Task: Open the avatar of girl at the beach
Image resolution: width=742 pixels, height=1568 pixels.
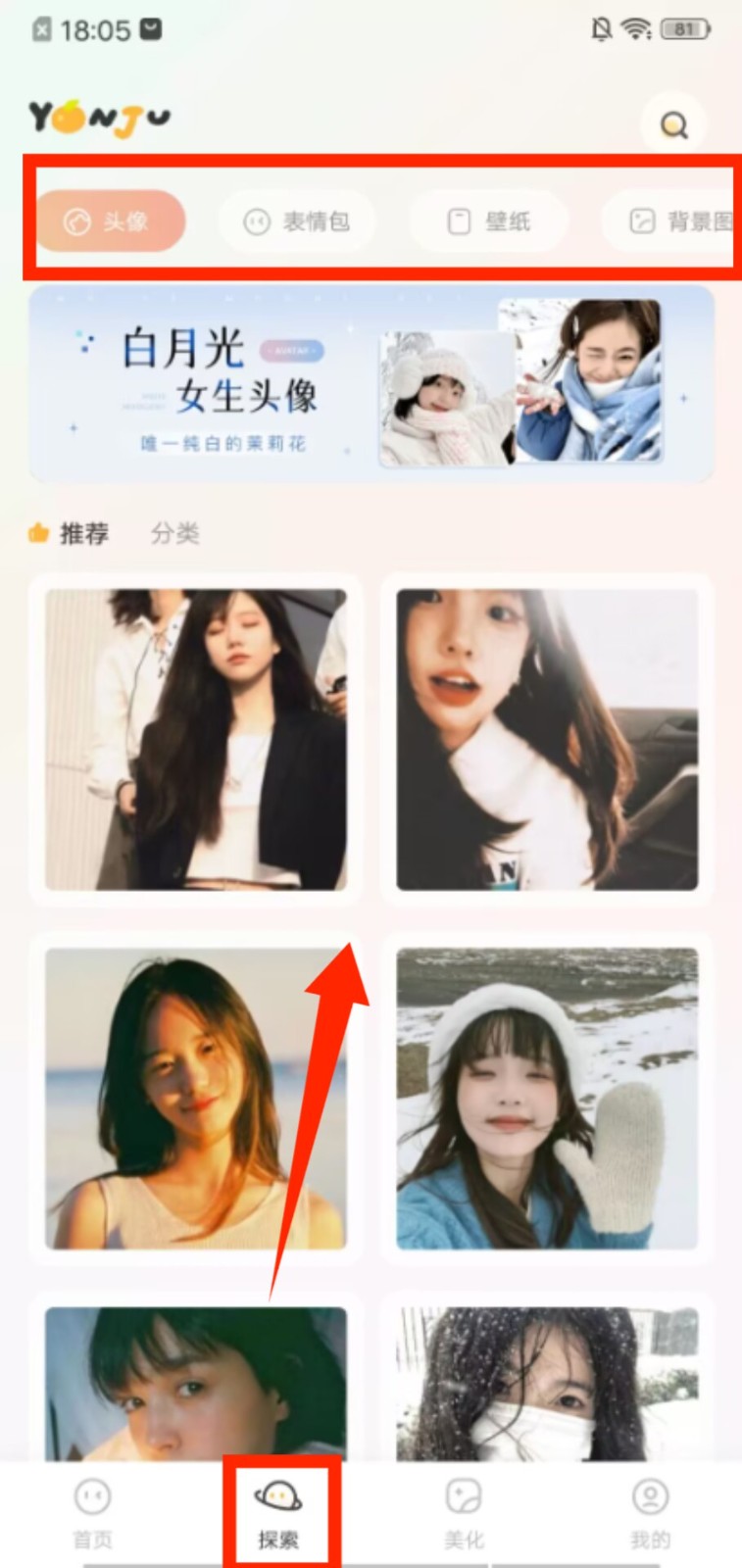Action: (196, 1099)
